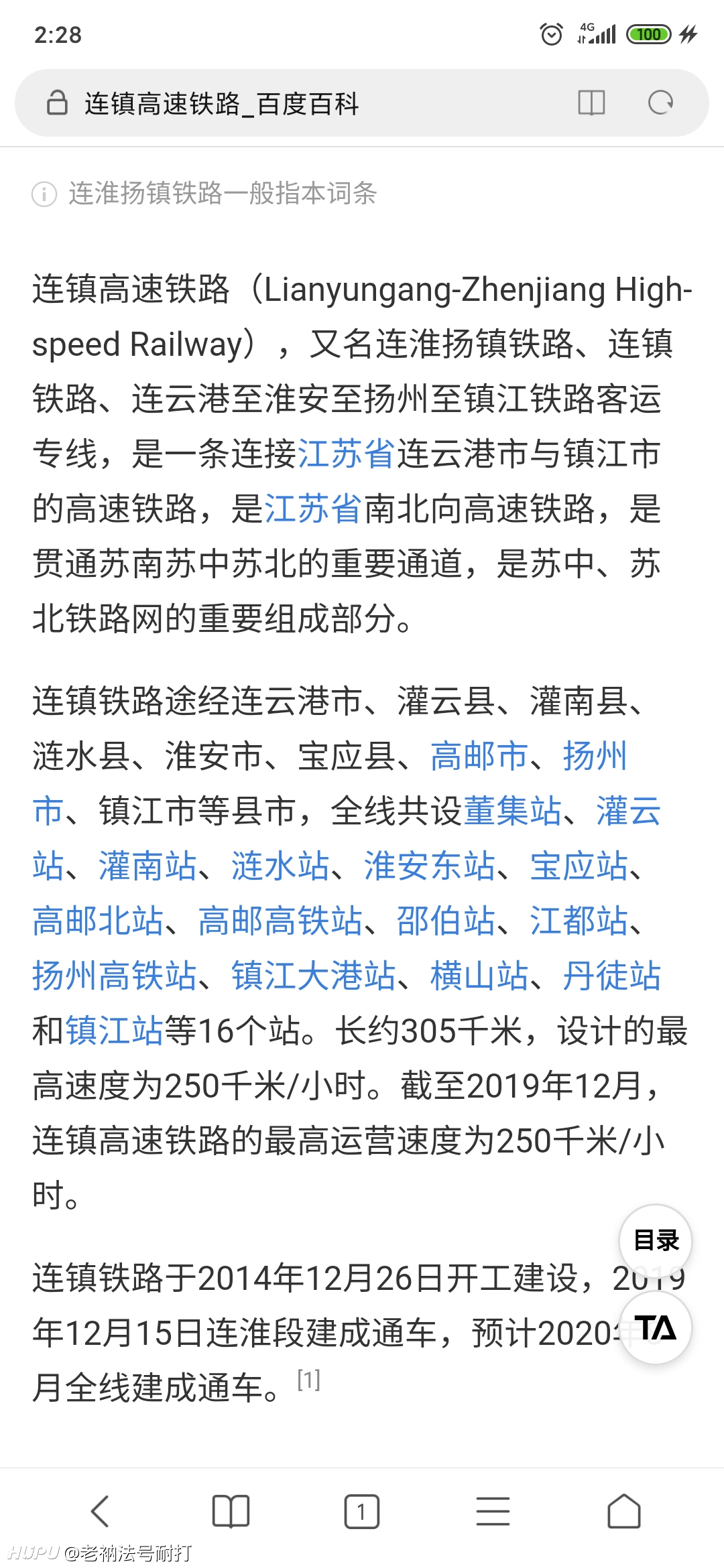The width and height of the screenshot is (724, 1568).
Task: Follow the 灌南站 link
Action: [x=147, y=866]
